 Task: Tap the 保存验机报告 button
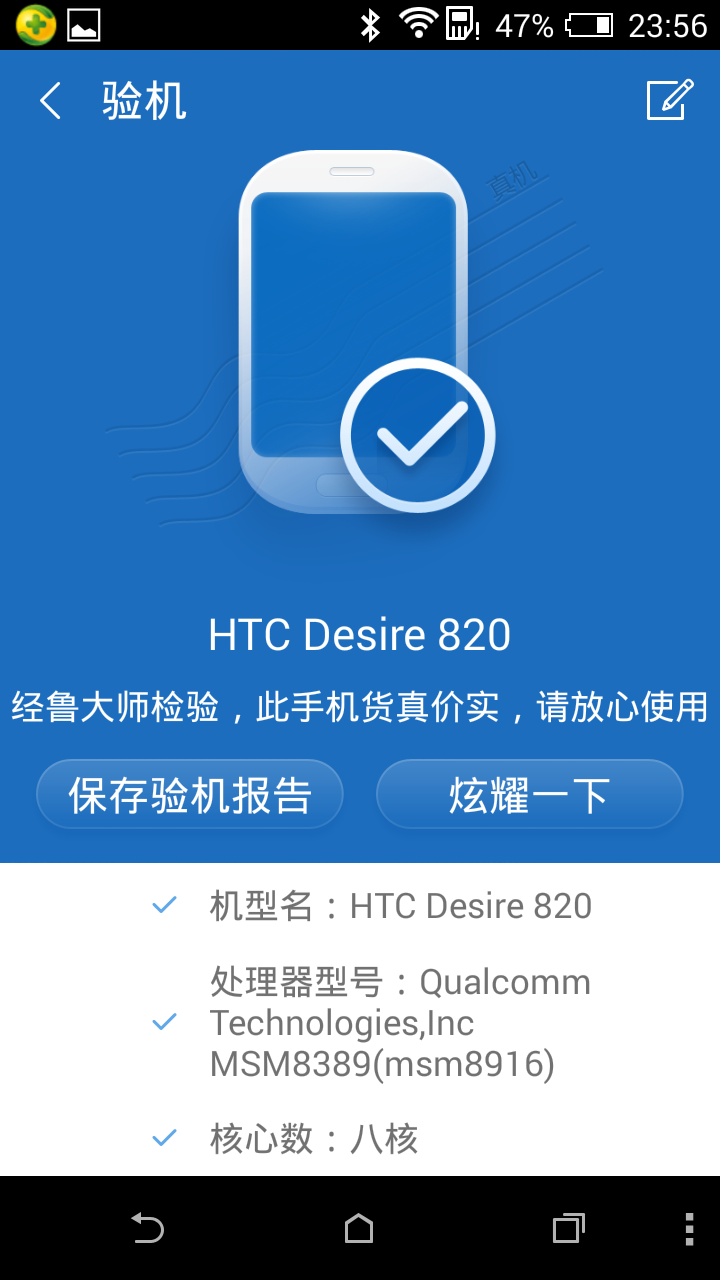click(x=190, y=794)
